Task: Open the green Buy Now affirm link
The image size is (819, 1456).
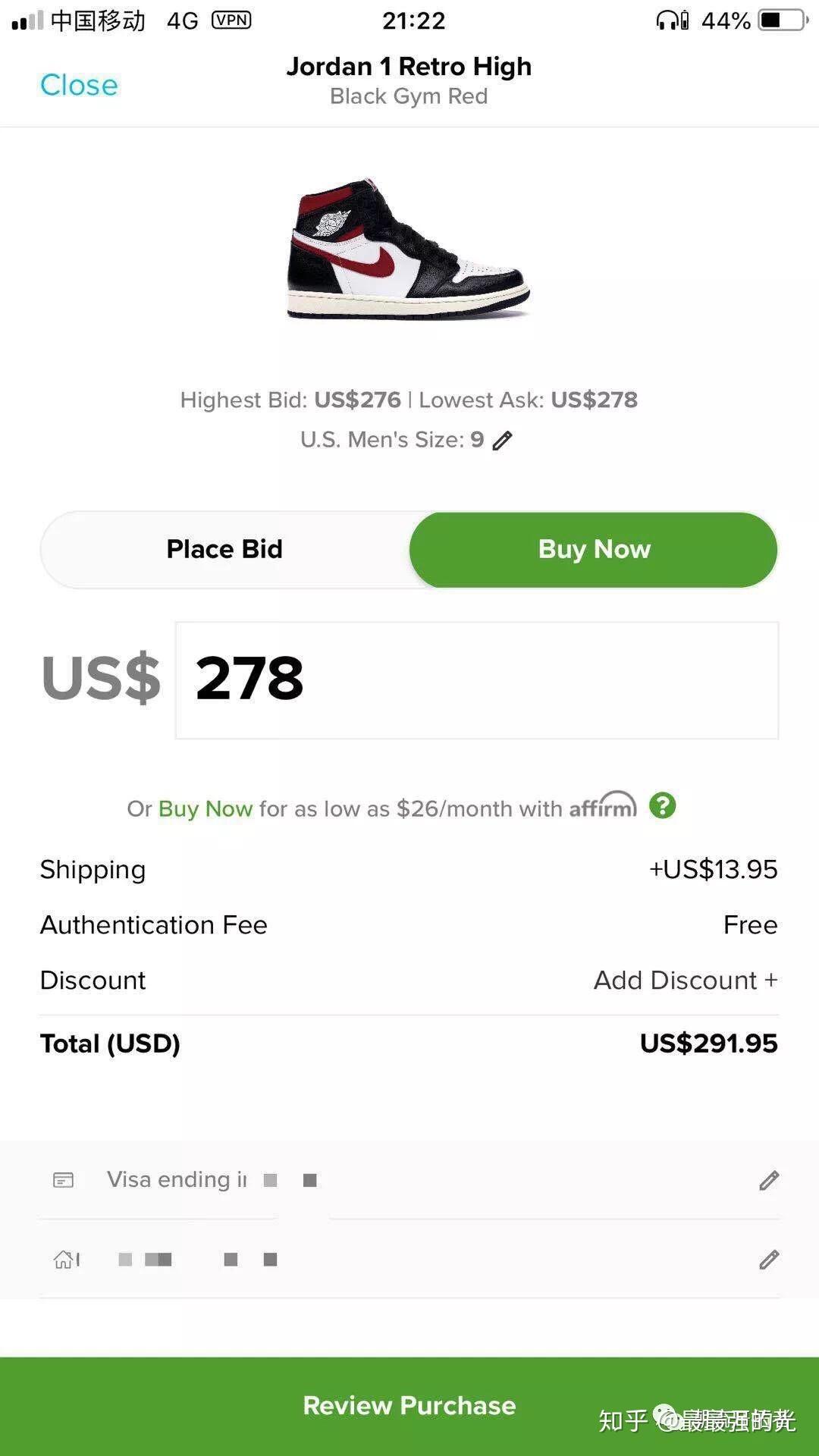Action: pyautogui.click(x=204, y=808)
